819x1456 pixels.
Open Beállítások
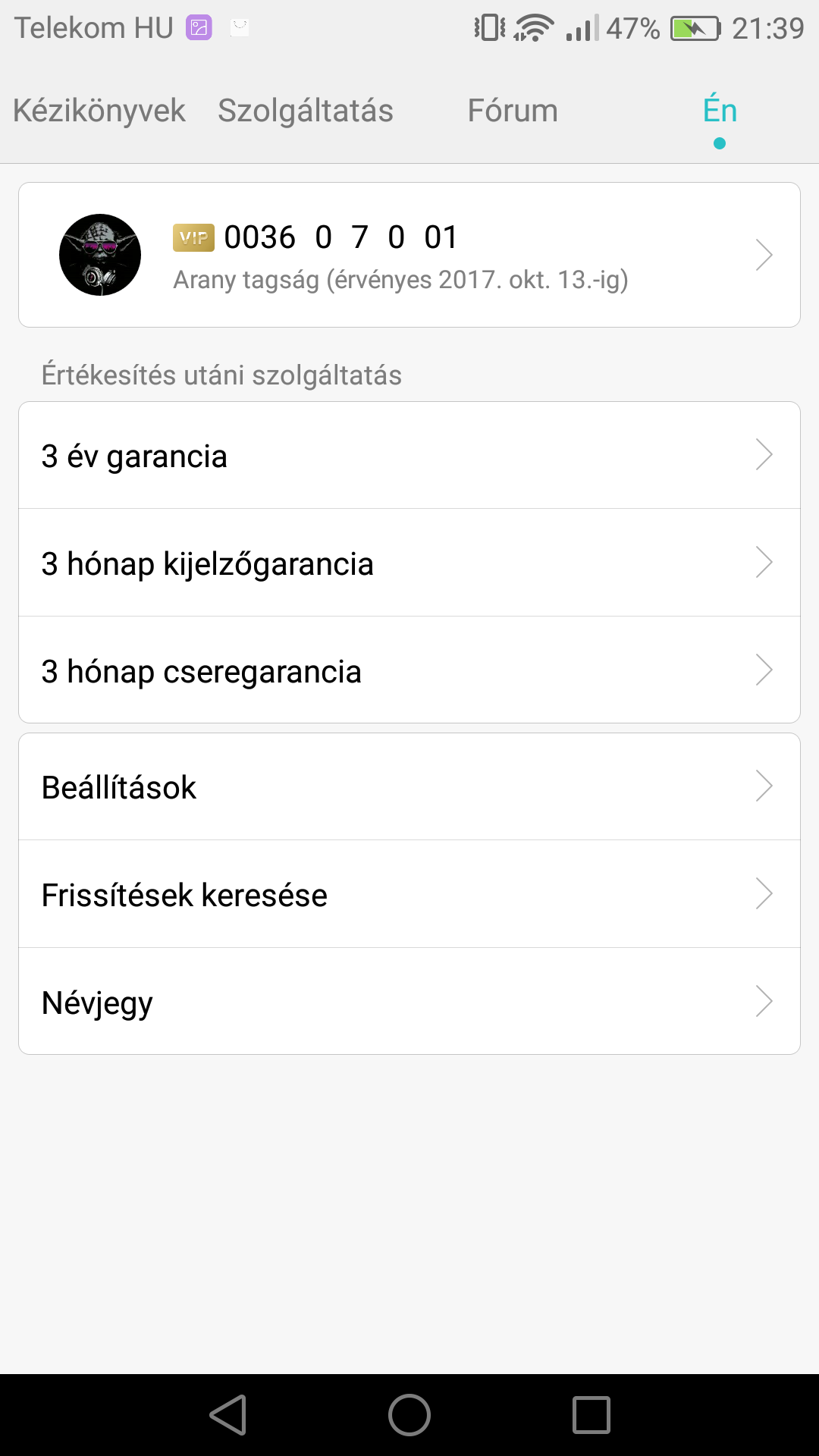coord(409,787)
